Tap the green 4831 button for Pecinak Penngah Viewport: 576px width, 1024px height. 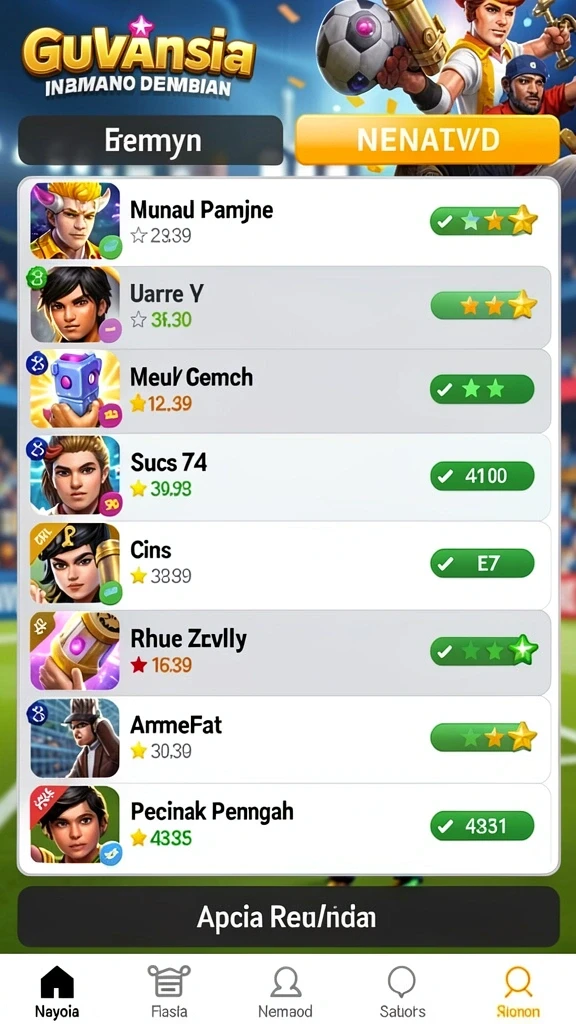pos(482,826)
